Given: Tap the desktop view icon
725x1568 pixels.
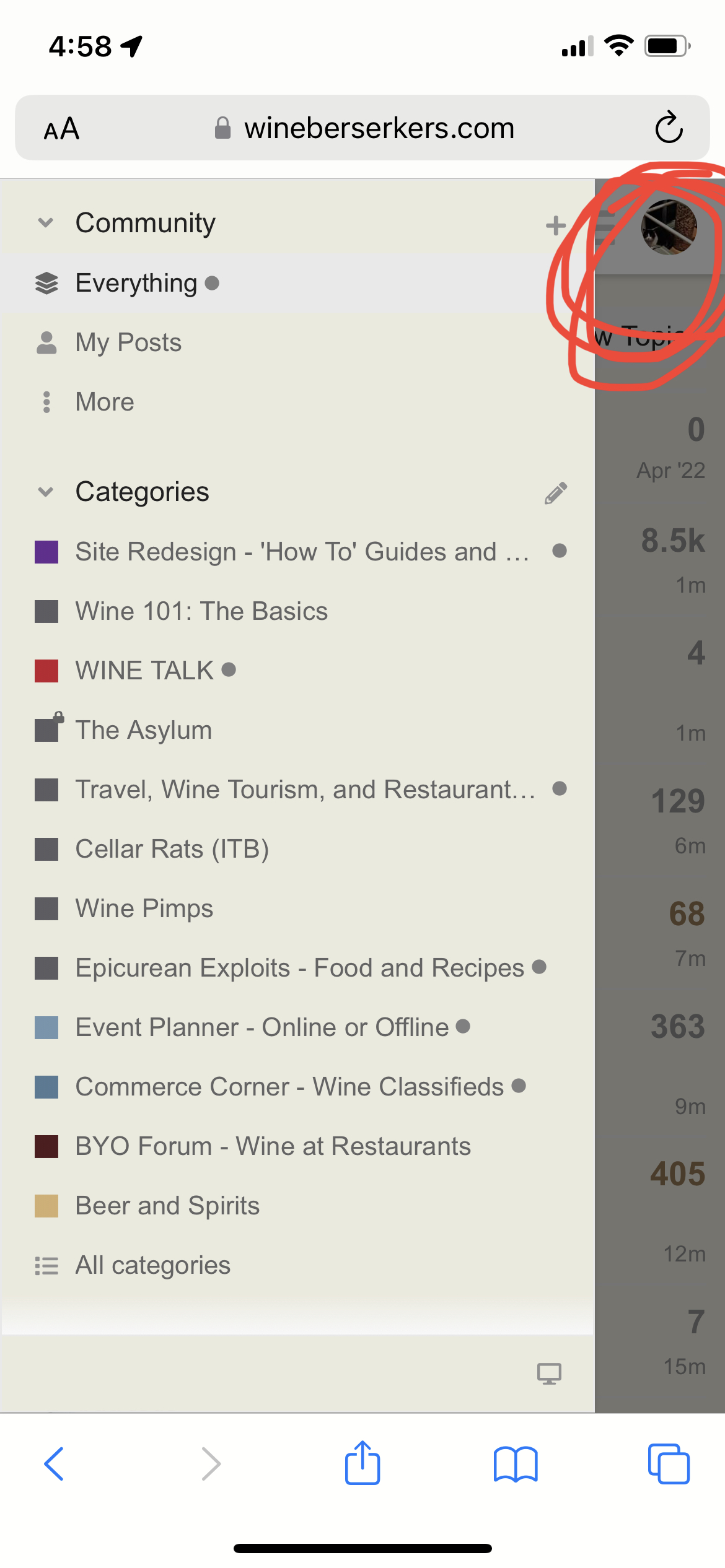Looking at the screenshot, I should 549,1374.
